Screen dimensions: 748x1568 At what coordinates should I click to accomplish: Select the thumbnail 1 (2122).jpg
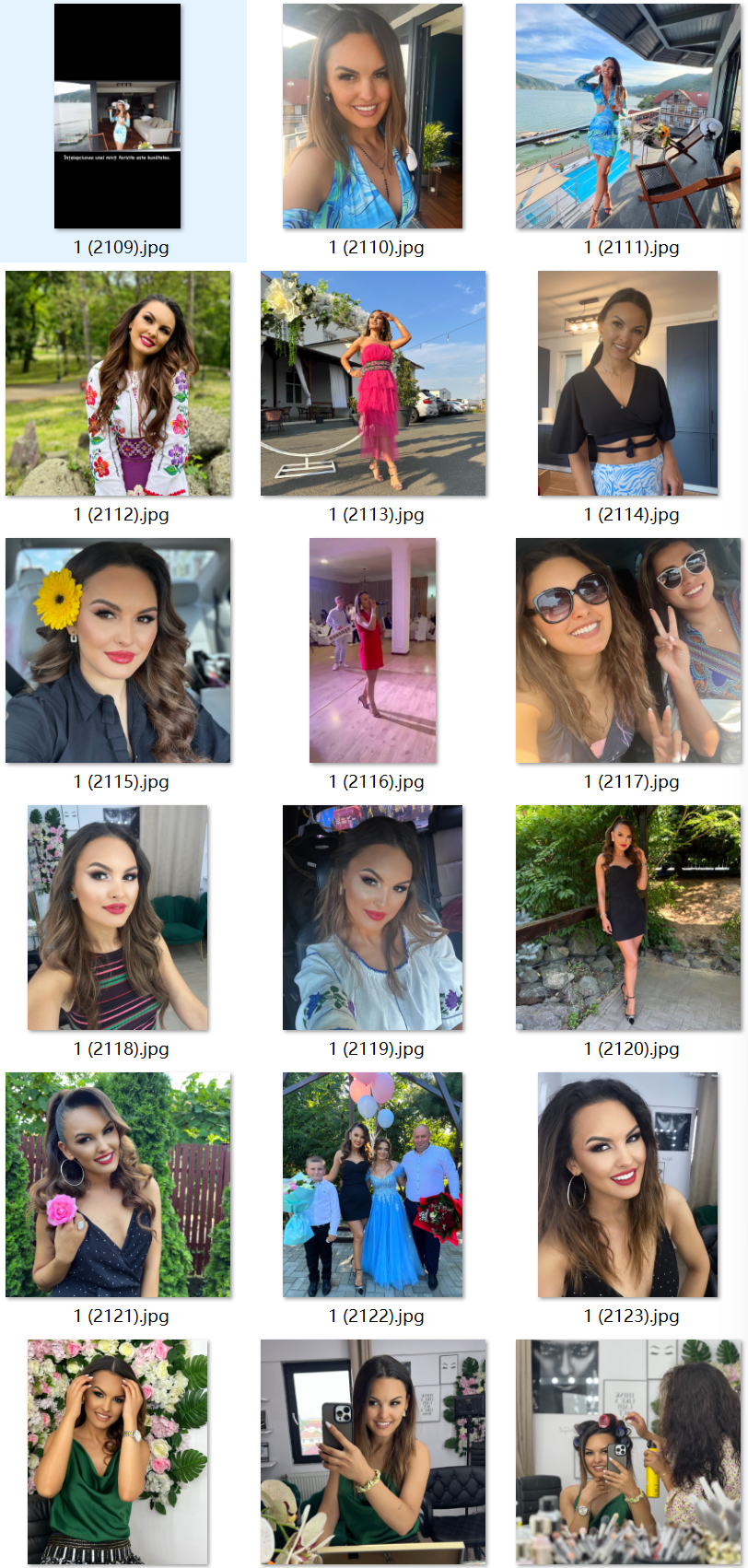(x=372, y=1185)
